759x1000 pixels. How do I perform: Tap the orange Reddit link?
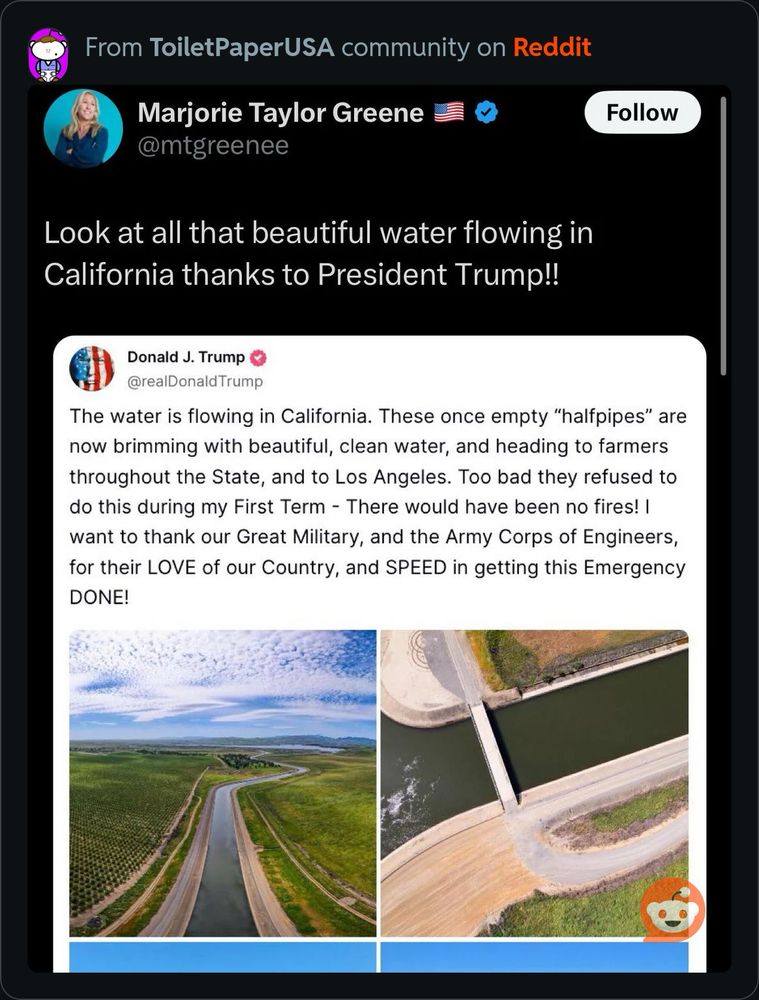[x=552, y=47]
